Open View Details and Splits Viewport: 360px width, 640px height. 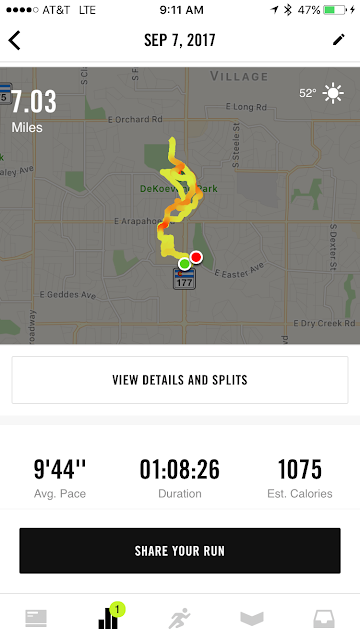(180, 380)
